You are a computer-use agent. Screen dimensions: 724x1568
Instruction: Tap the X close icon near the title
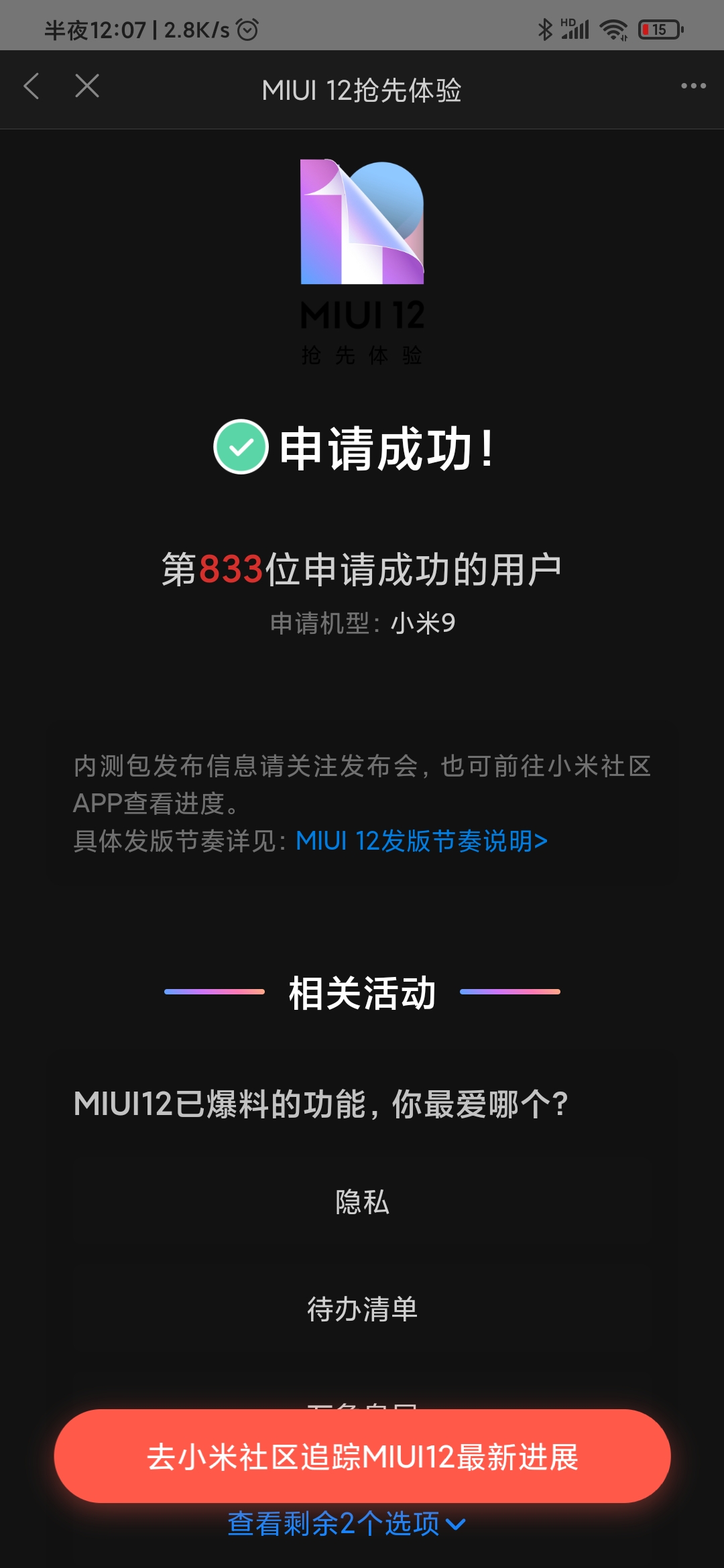coord(86,87)
